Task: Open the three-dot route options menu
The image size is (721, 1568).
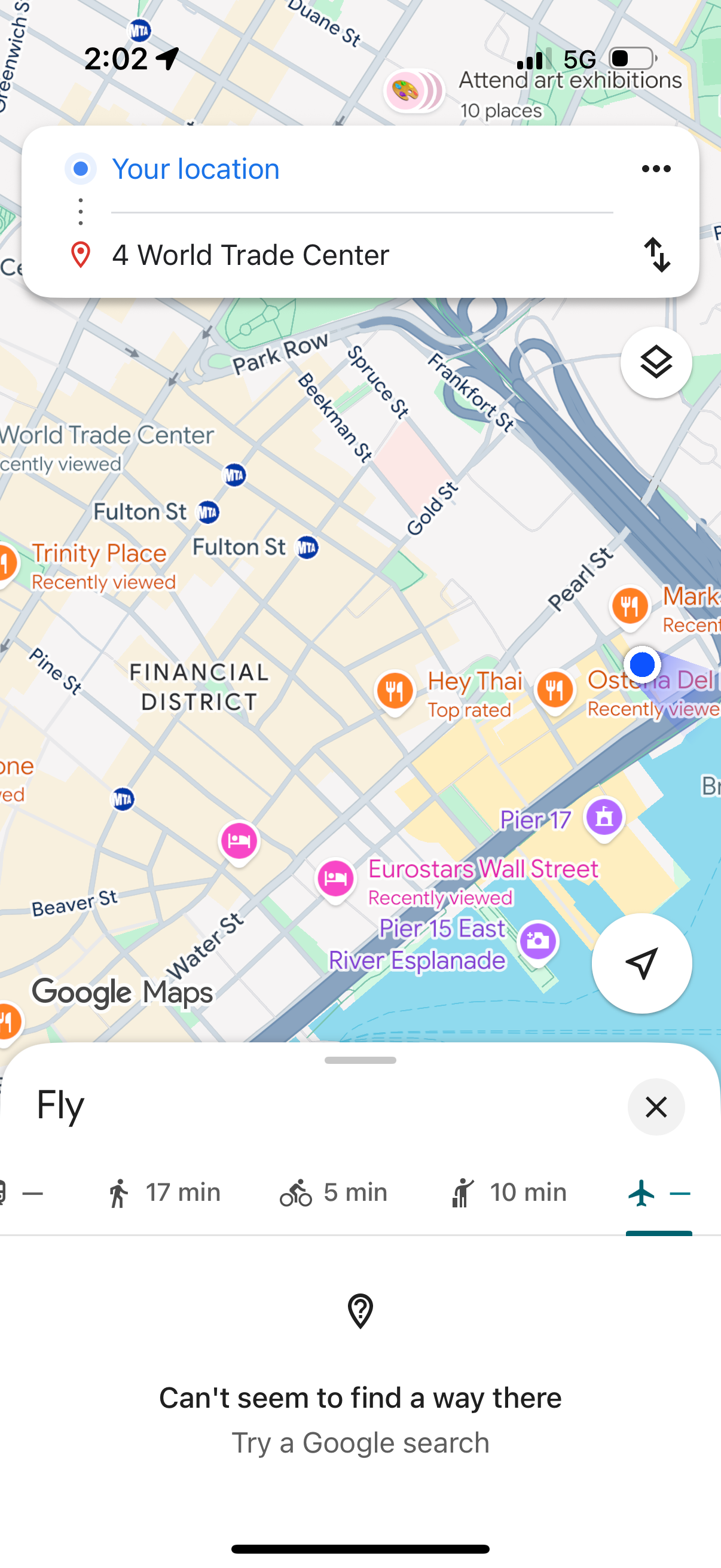Action: [x=655, y=169]
